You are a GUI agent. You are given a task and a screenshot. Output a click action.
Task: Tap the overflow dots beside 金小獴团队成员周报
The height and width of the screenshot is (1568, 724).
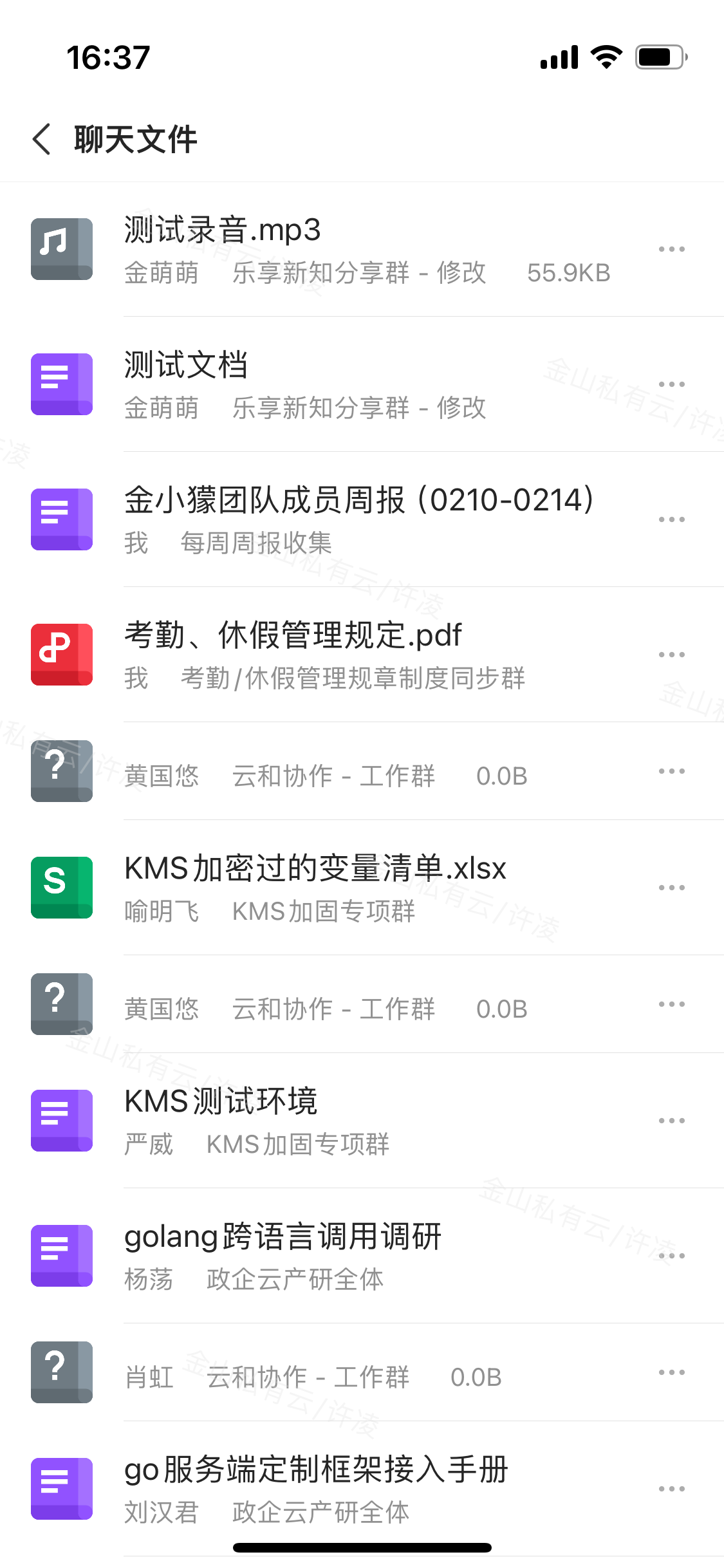click(x=671, y=519)
